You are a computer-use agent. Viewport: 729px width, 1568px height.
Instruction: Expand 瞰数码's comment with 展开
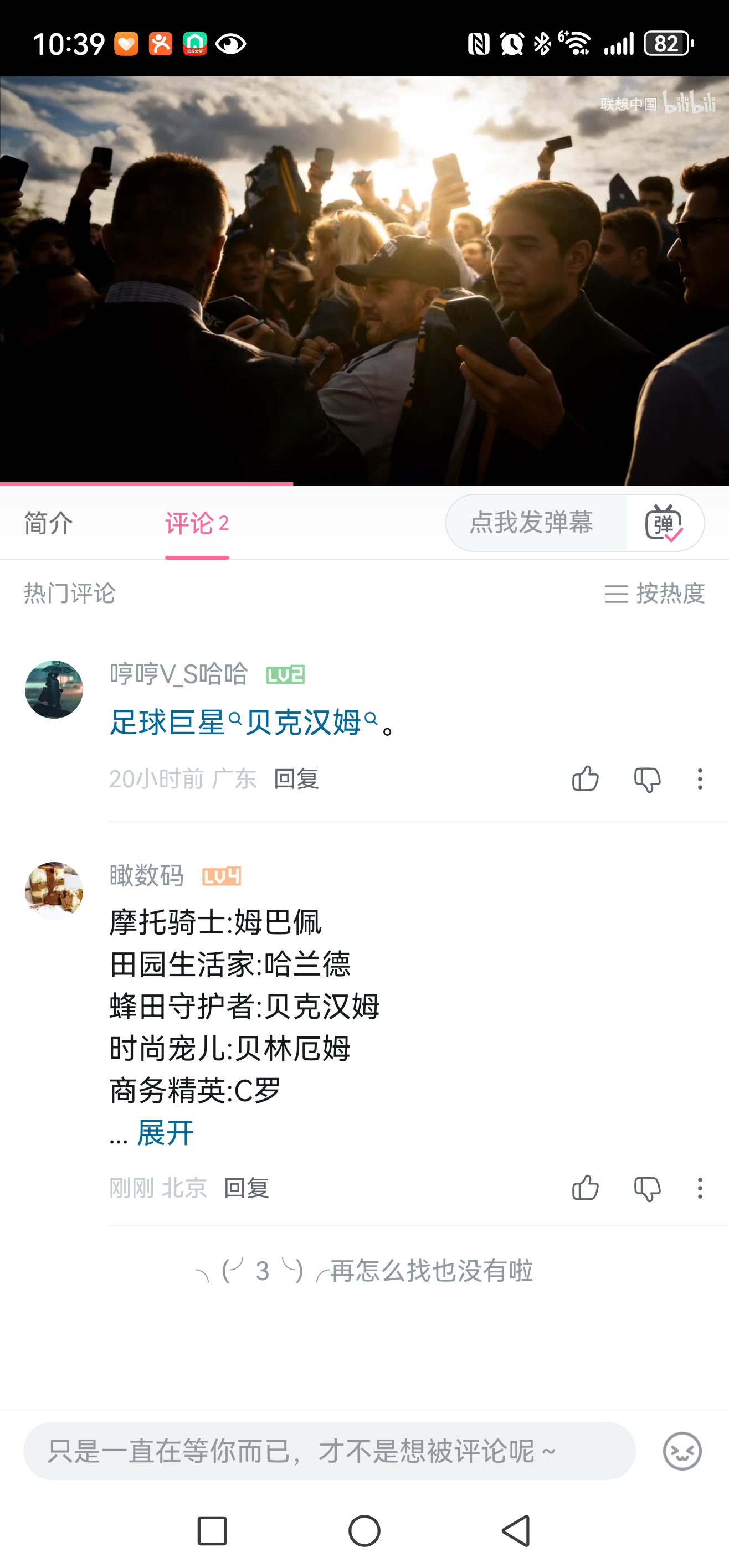coord(165,1133)
